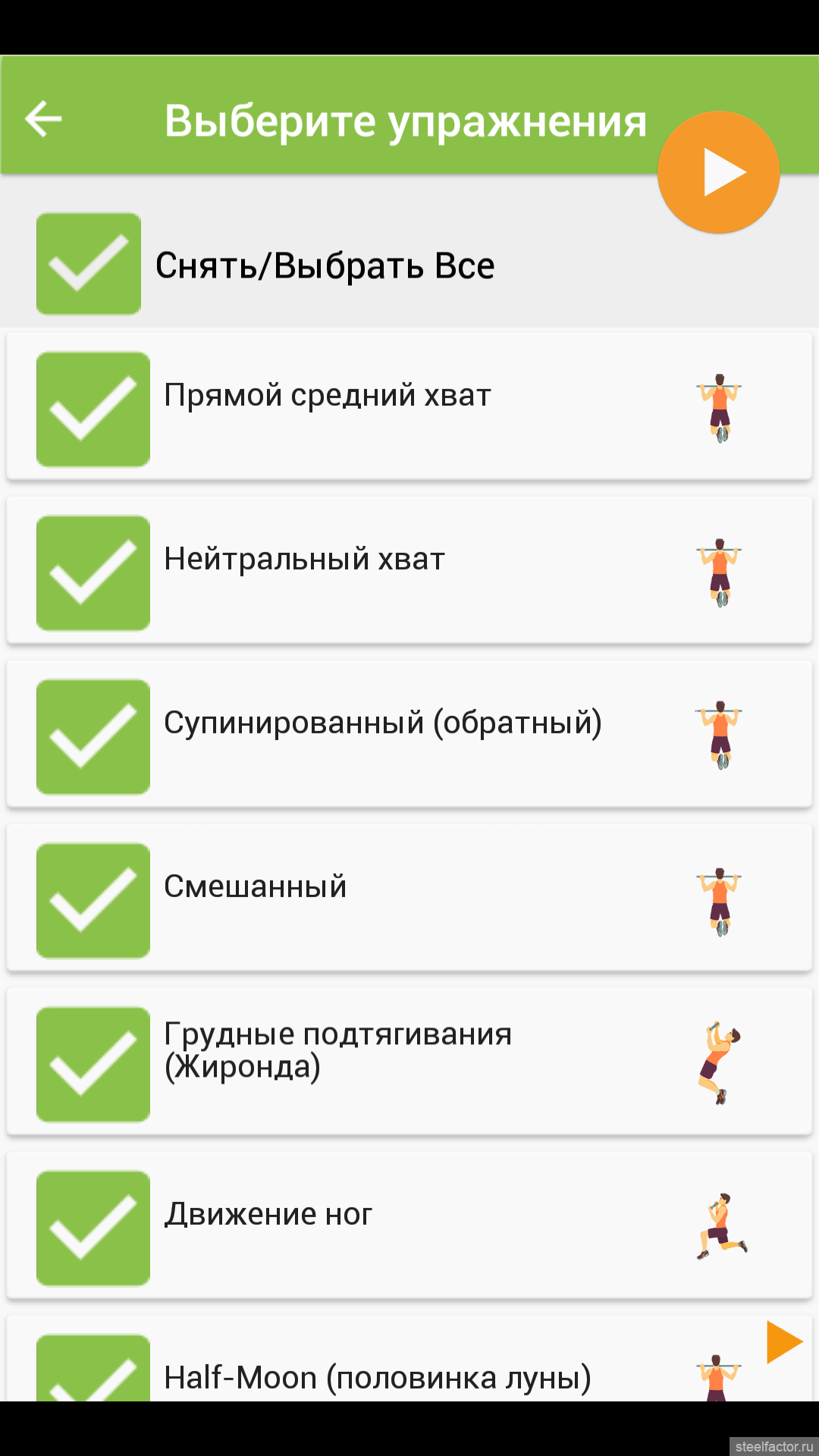Viewport: 819px width, 1456px height.
Task: Untick the Смешанный checkbox
Action: pyautogui.click(x=93, y=901)
